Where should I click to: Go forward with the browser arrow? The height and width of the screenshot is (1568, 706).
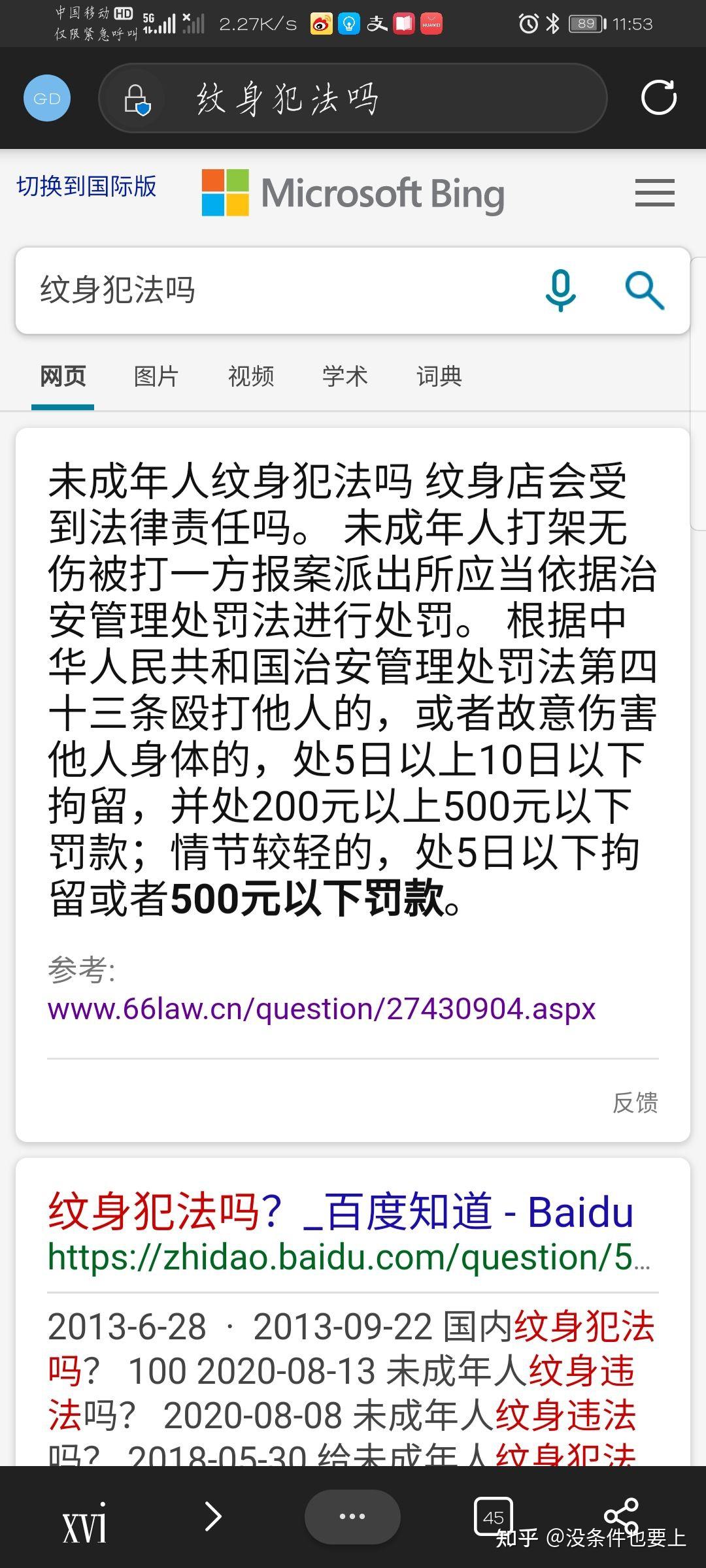(213, 1516)
